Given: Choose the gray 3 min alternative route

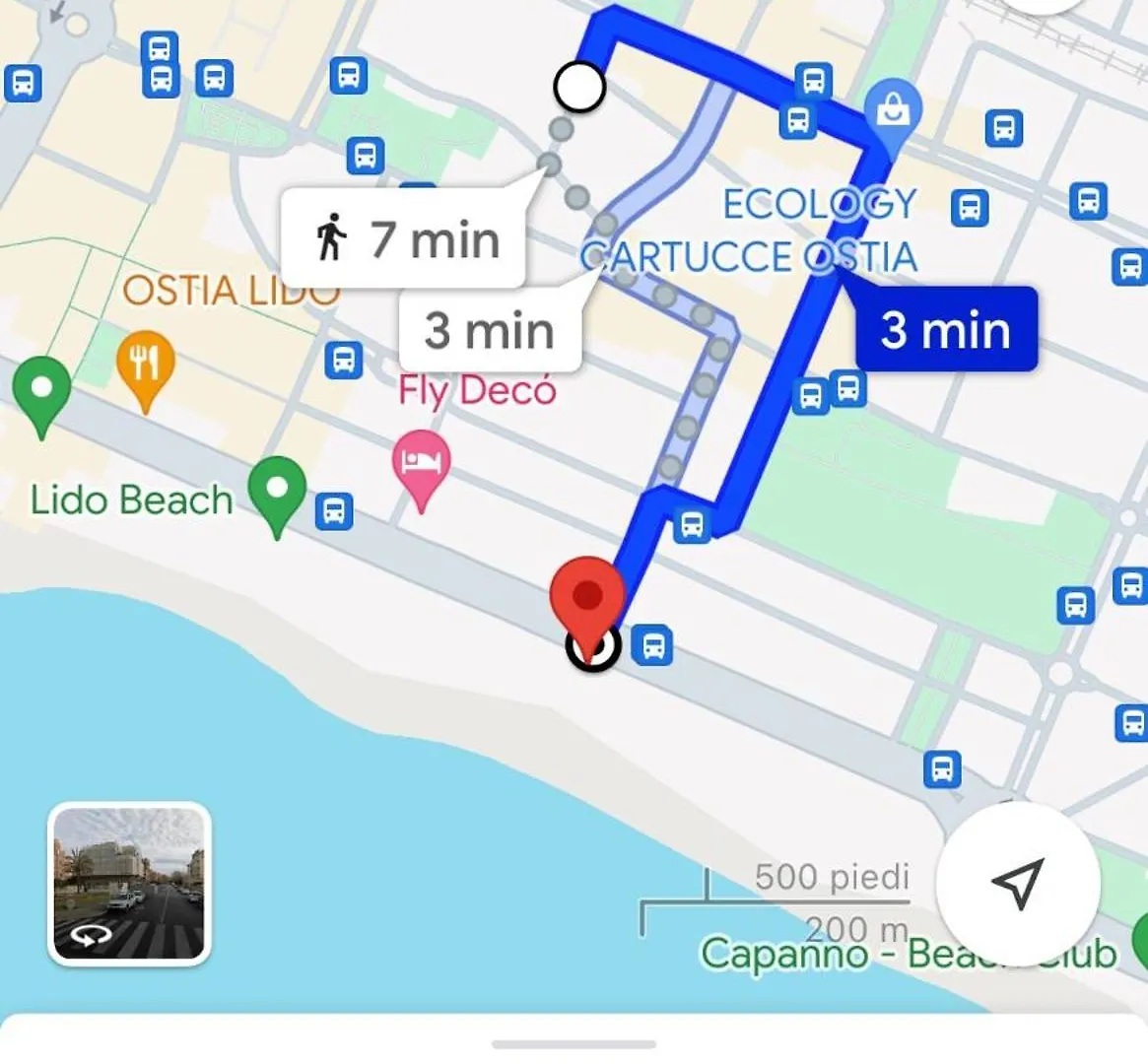Looking at the screenshot, I should [489, 330].
